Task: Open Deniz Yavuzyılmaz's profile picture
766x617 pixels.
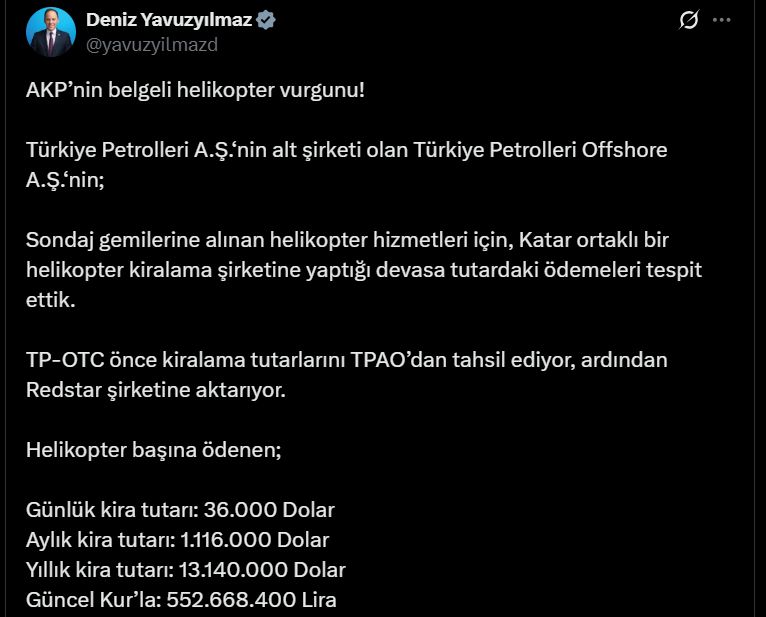Action: (50, 32)
